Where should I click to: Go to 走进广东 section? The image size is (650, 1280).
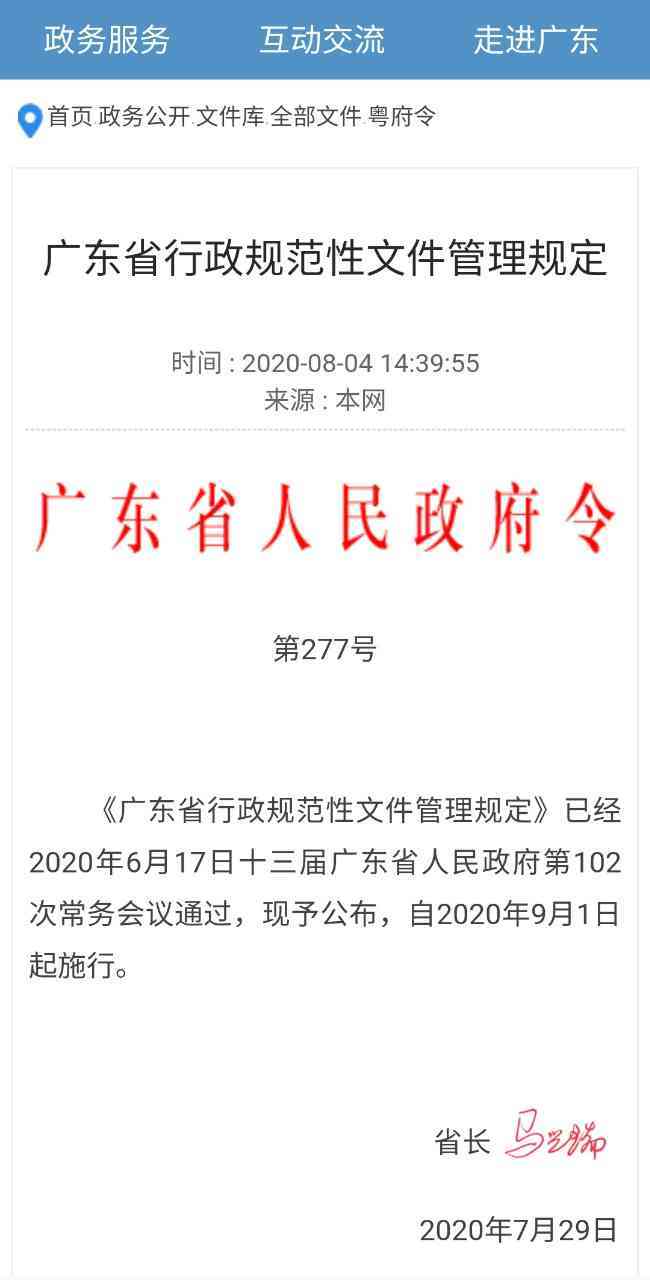click(x=536, y=40)
